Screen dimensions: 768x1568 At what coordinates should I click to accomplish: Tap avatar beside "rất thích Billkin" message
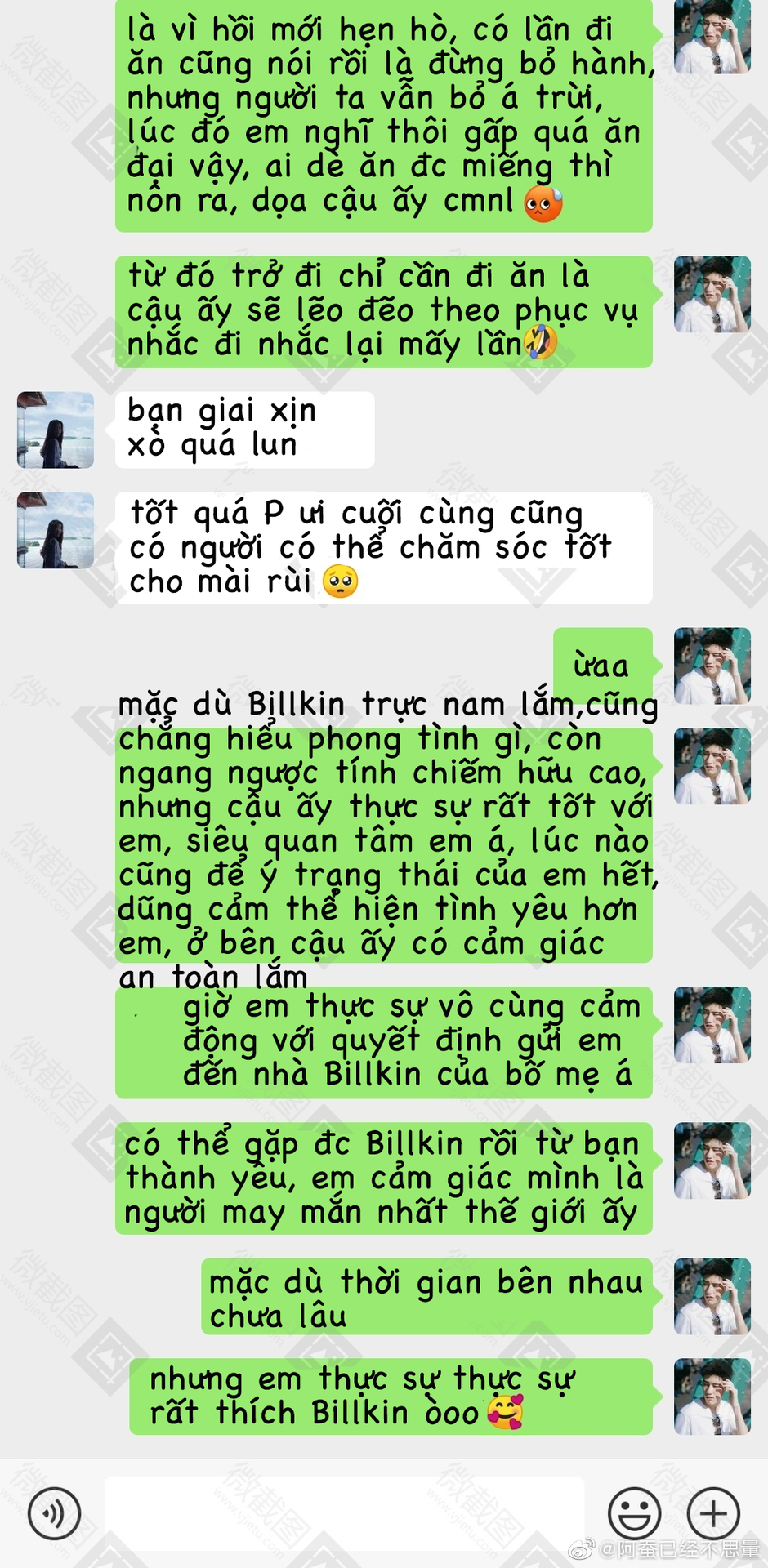[712, 1396]
